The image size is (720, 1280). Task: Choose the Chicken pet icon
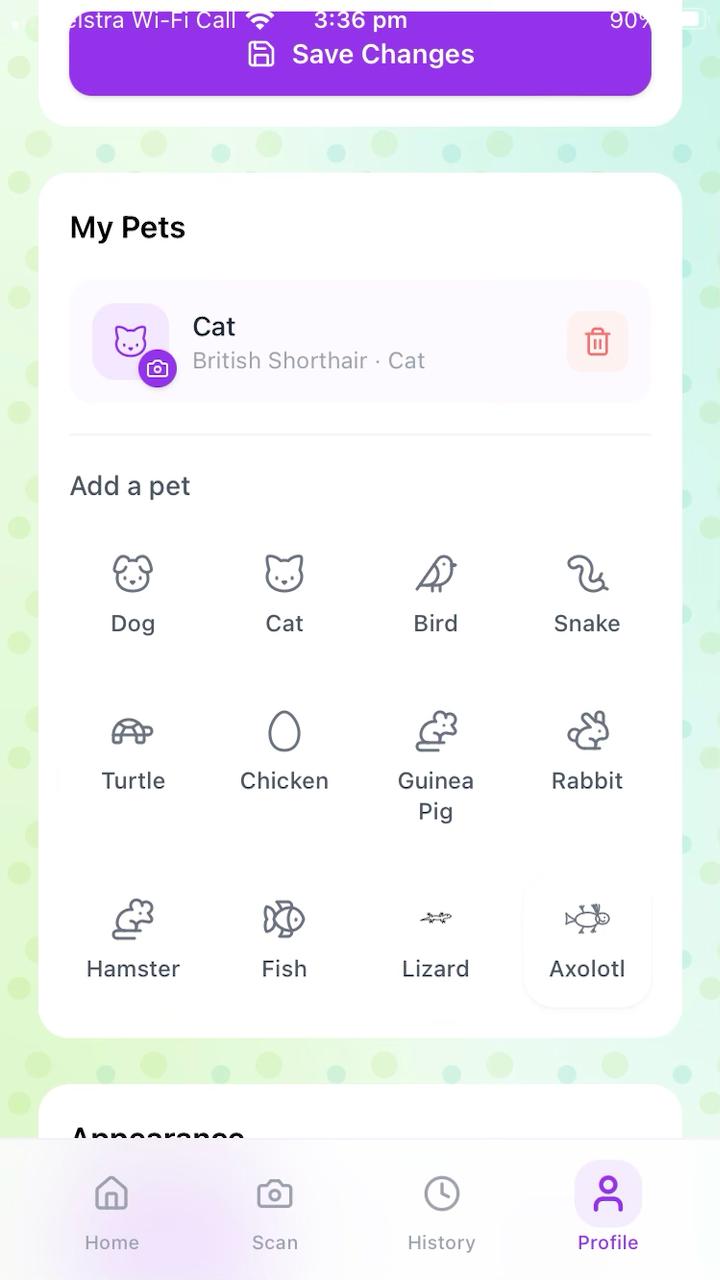284,748
